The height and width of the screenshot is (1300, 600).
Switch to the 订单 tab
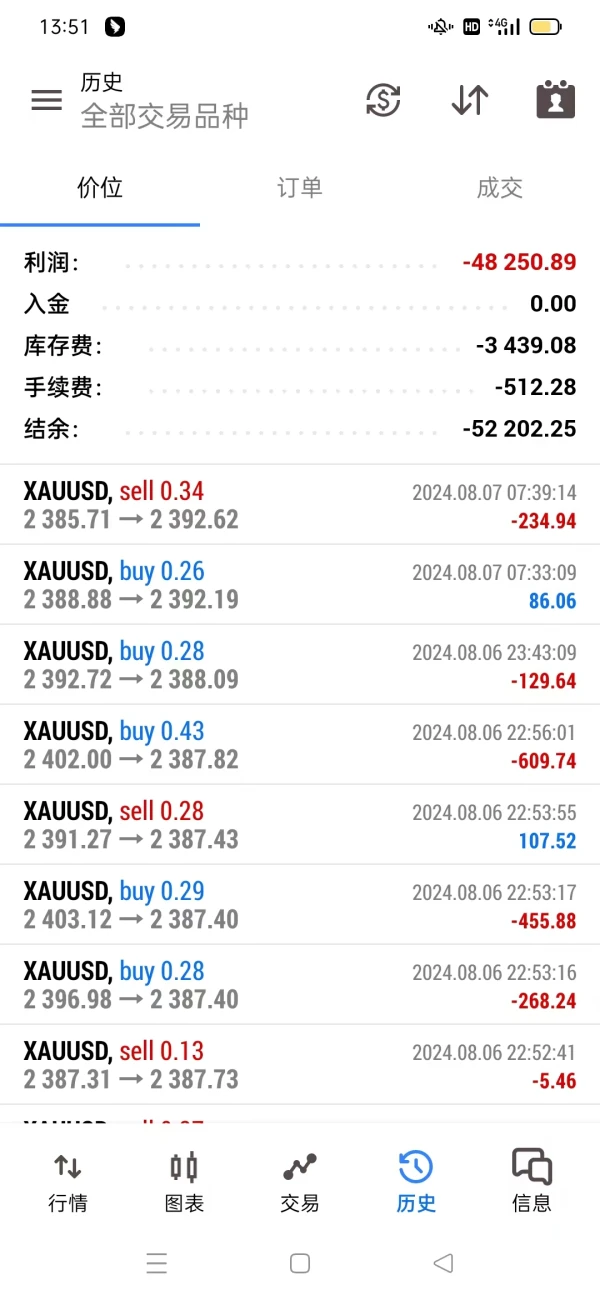(299, 188)
